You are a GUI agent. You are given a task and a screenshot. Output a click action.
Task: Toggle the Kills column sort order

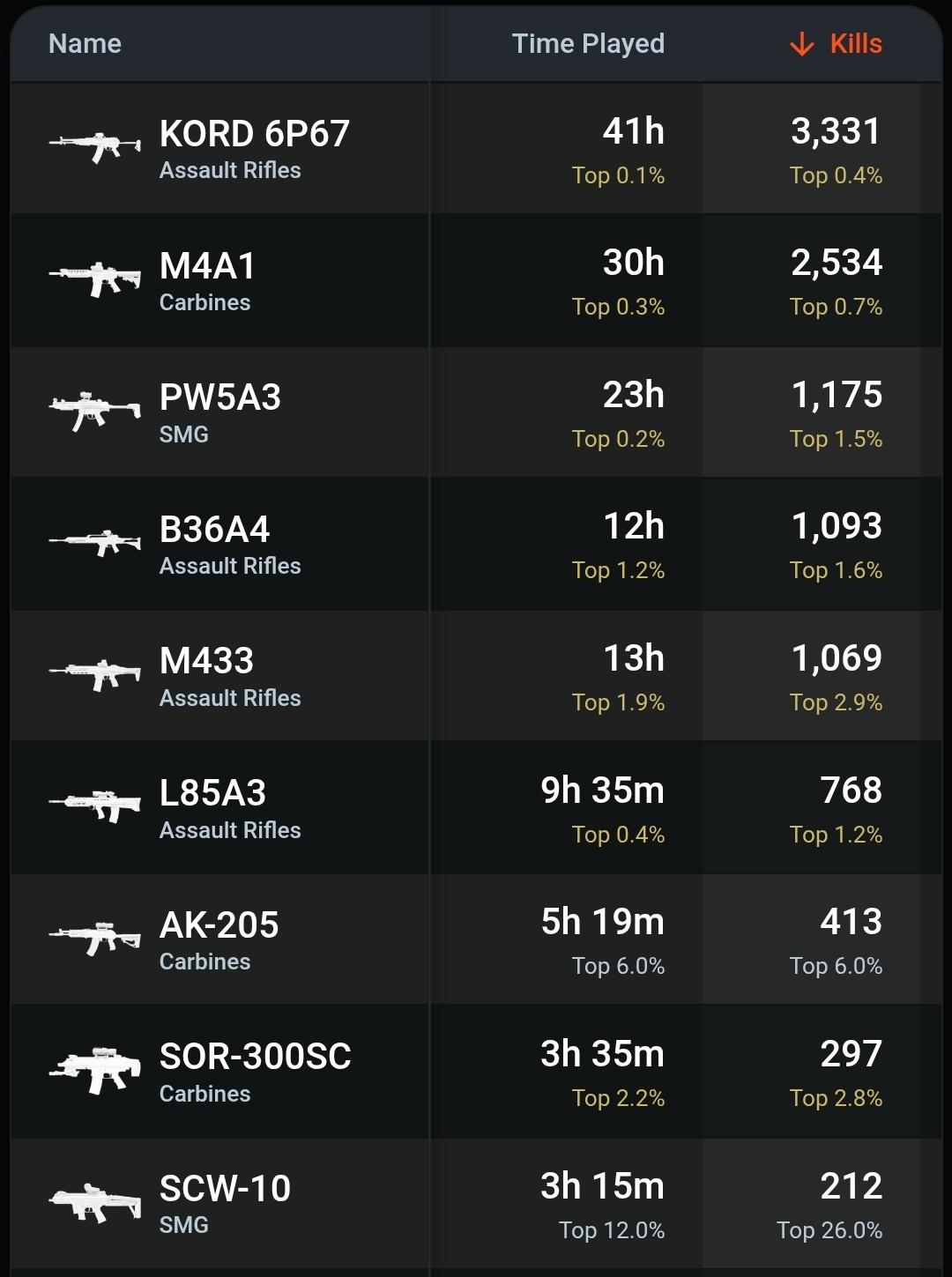point(837,44)
